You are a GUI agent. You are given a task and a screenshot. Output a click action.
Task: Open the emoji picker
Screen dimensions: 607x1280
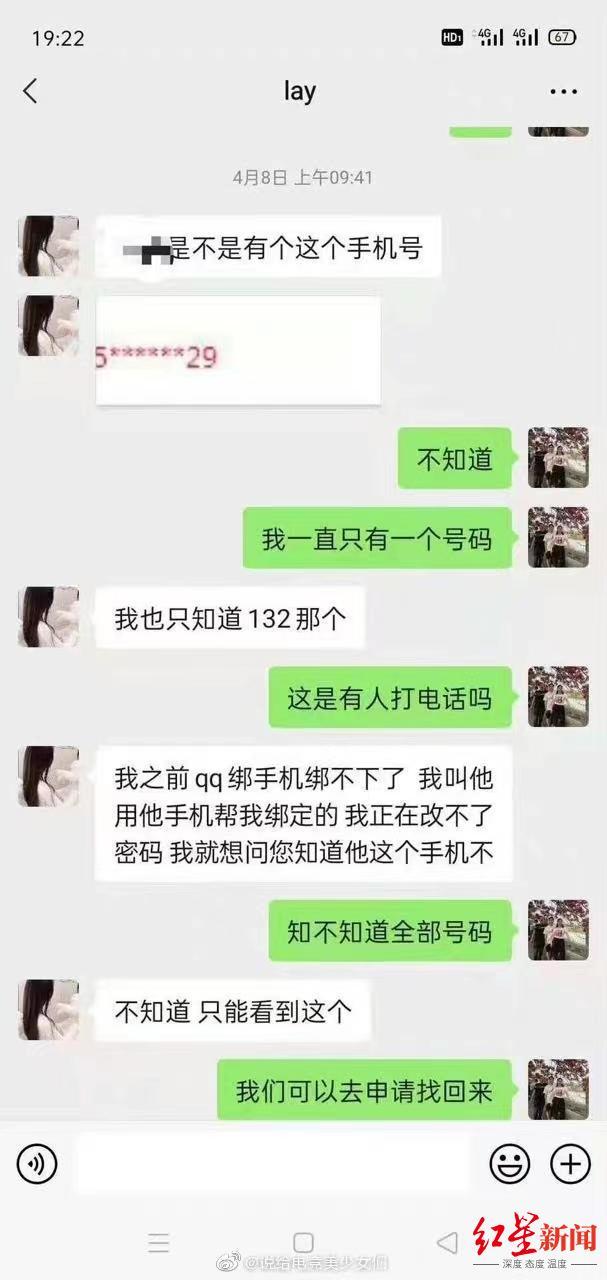coord(509,1163)
